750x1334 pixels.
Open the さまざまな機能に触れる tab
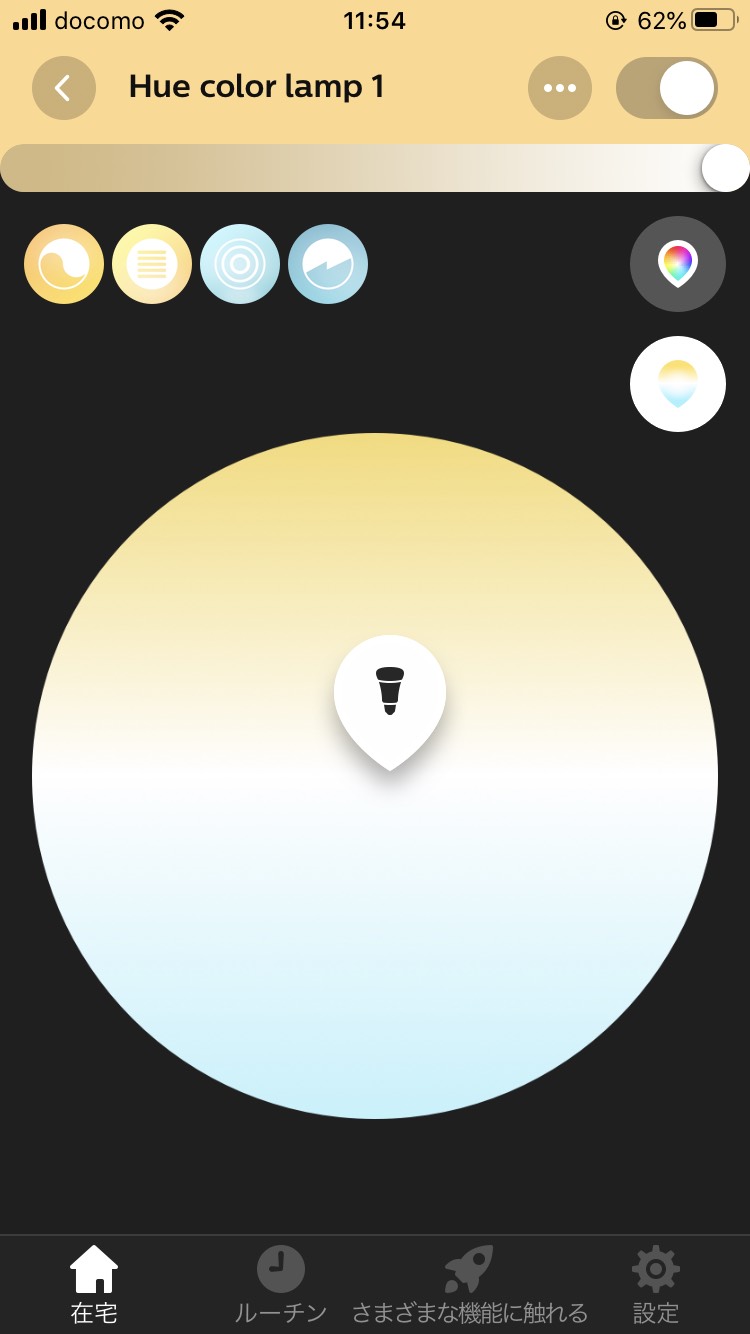point(469,1285)
